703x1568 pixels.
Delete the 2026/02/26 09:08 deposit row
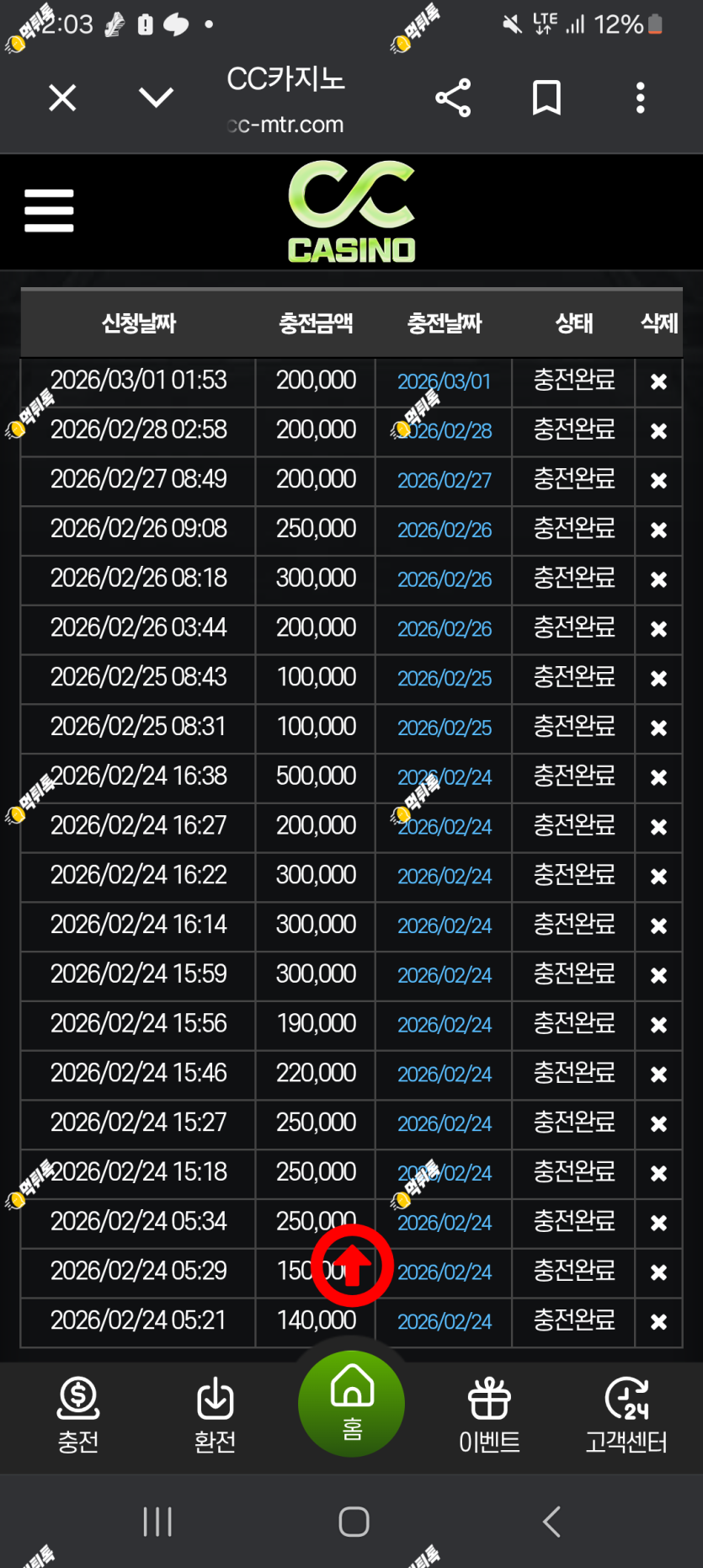(x=658, y=531)
